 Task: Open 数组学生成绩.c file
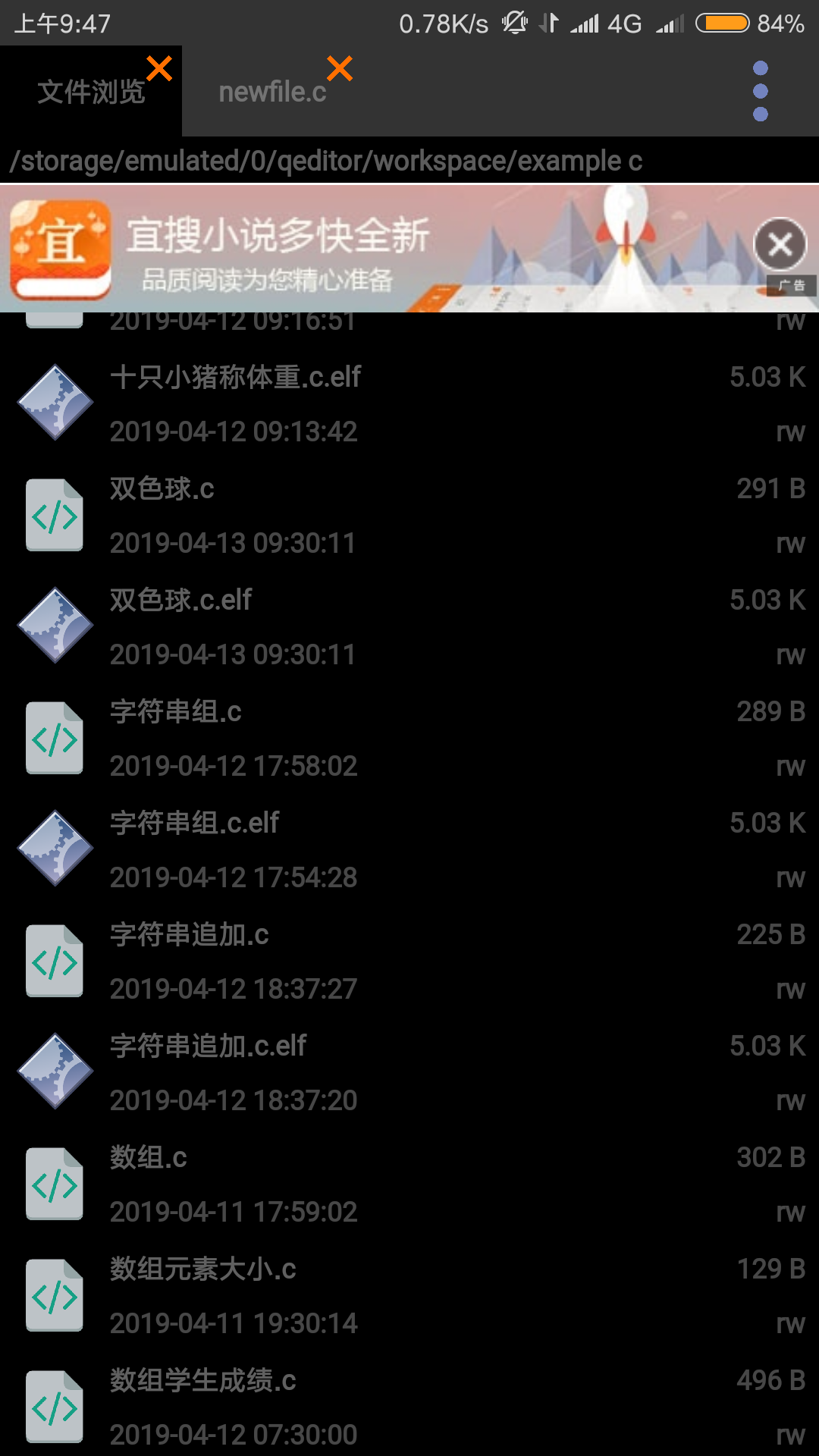409,1407
